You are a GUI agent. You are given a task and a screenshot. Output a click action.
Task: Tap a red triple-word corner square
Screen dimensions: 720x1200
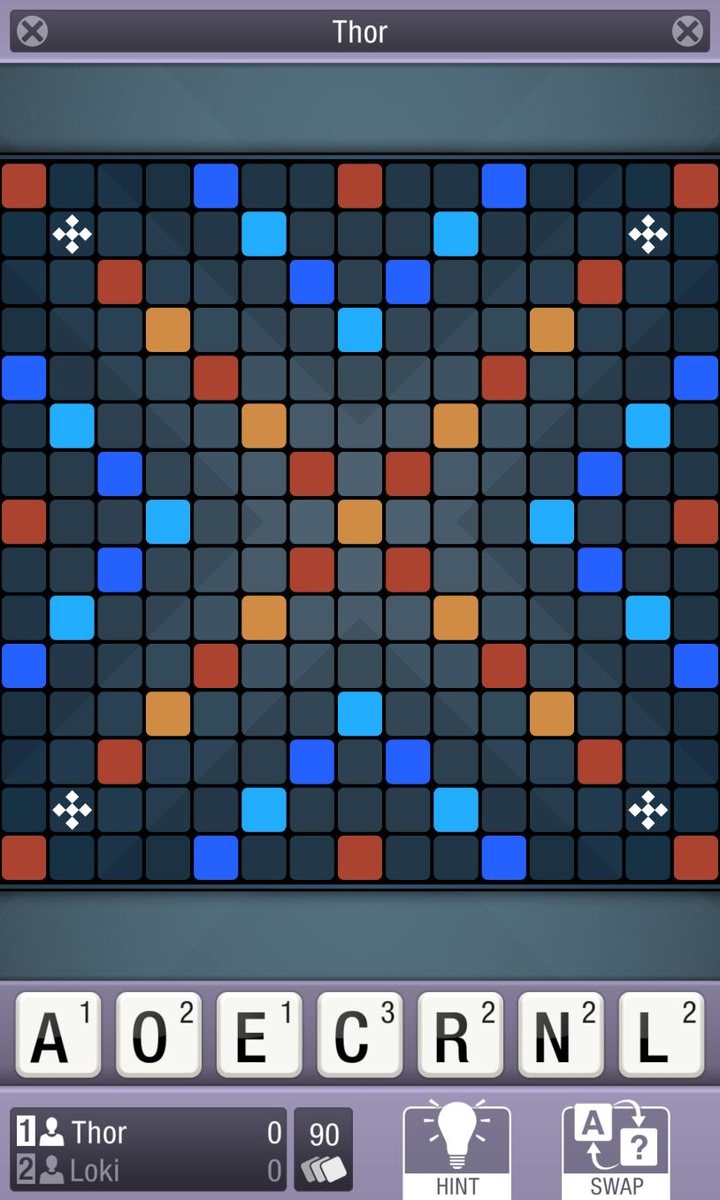23,185
